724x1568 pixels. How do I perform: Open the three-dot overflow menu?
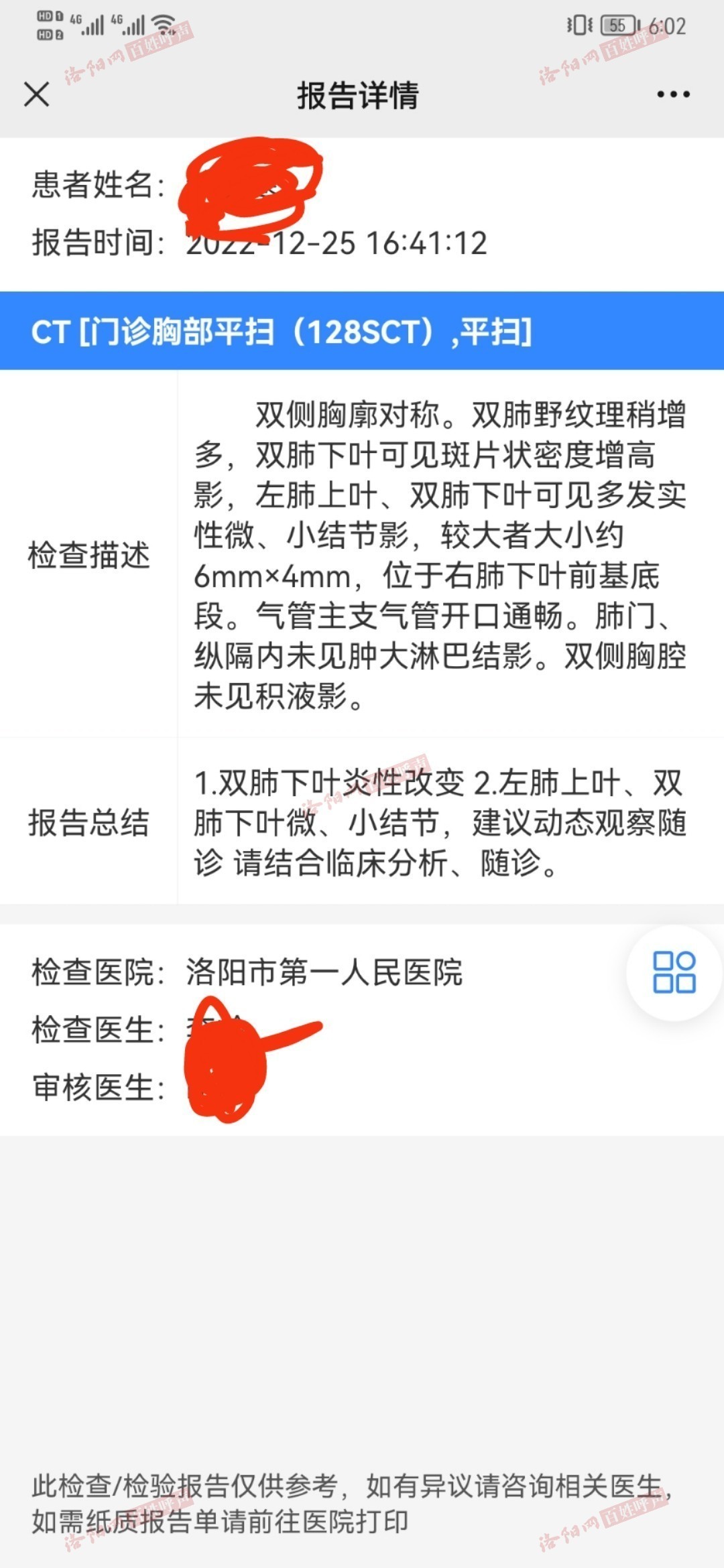(x=673, y=94)
